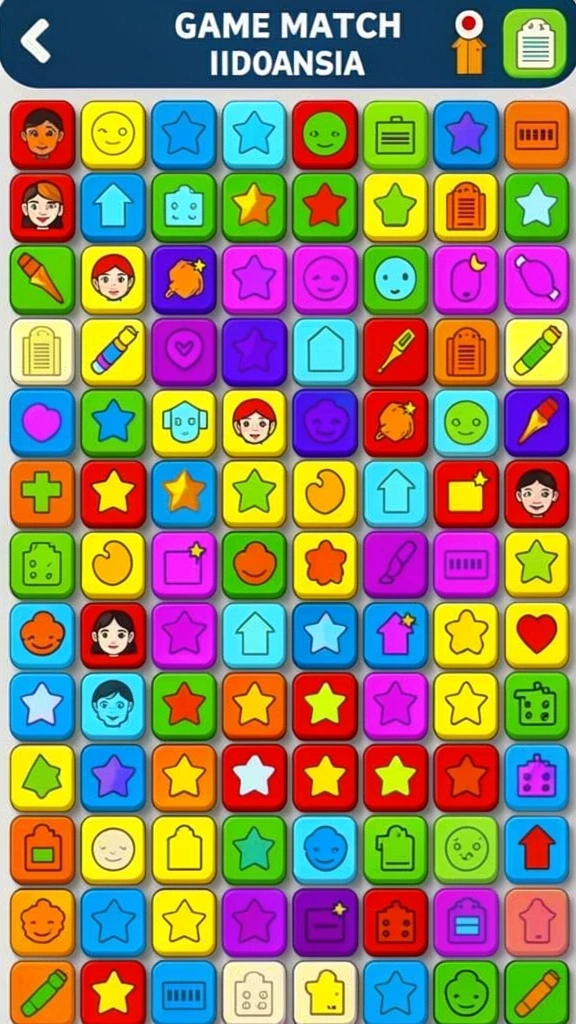Select the magenta heart on blue tile
Screen dimensions: 576x1024
42,422
